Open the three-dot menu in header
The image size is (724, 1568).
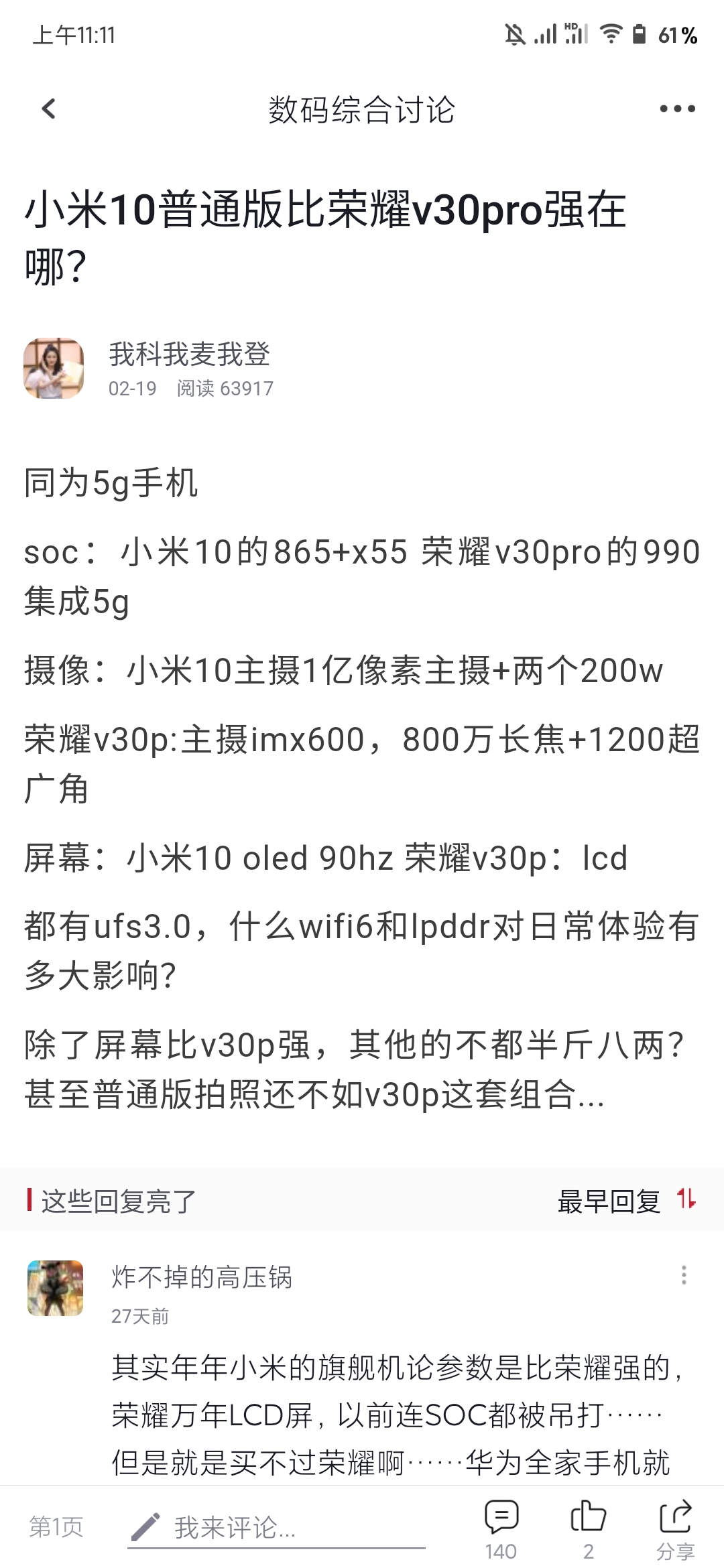(x=677, y=109)
